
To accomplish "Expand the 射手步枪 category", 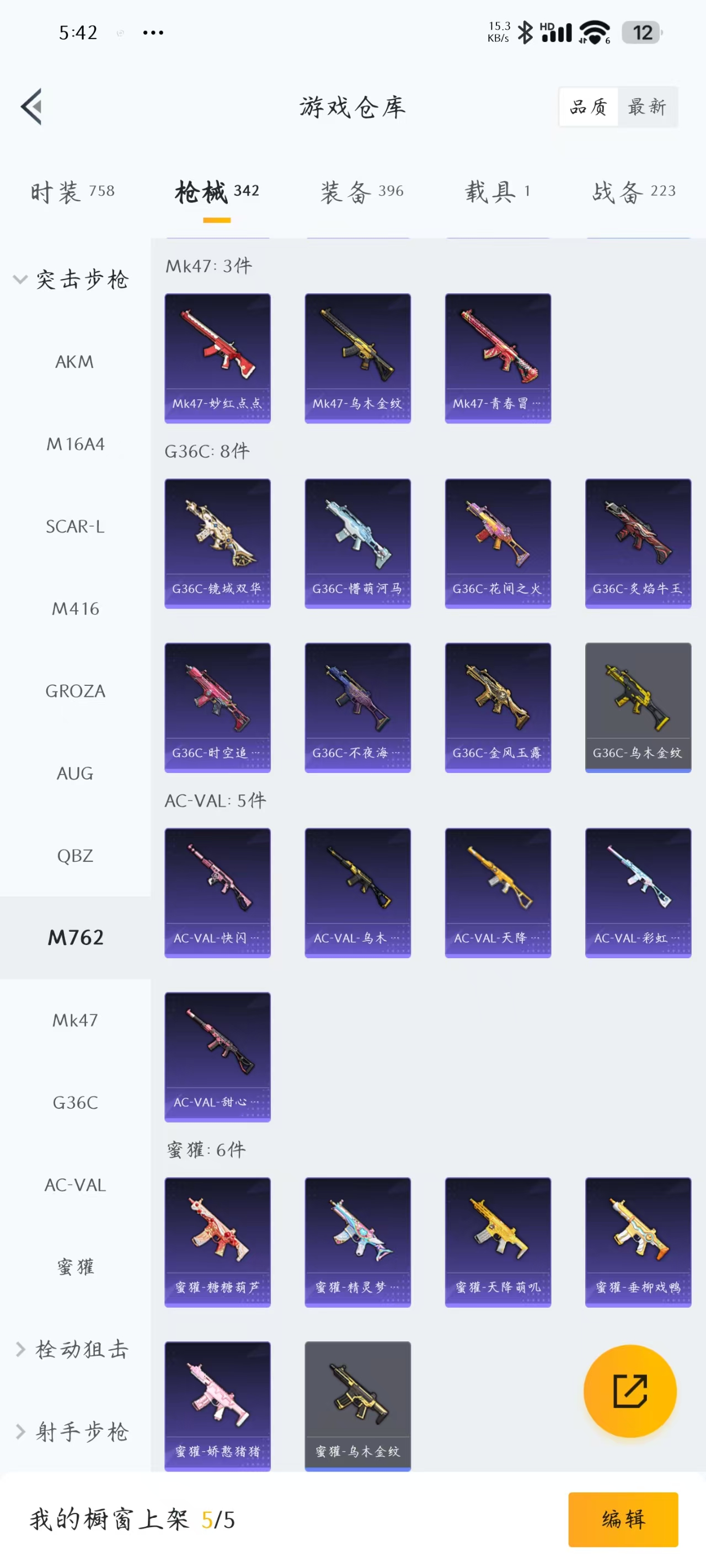I will [x=72, y=1432].
